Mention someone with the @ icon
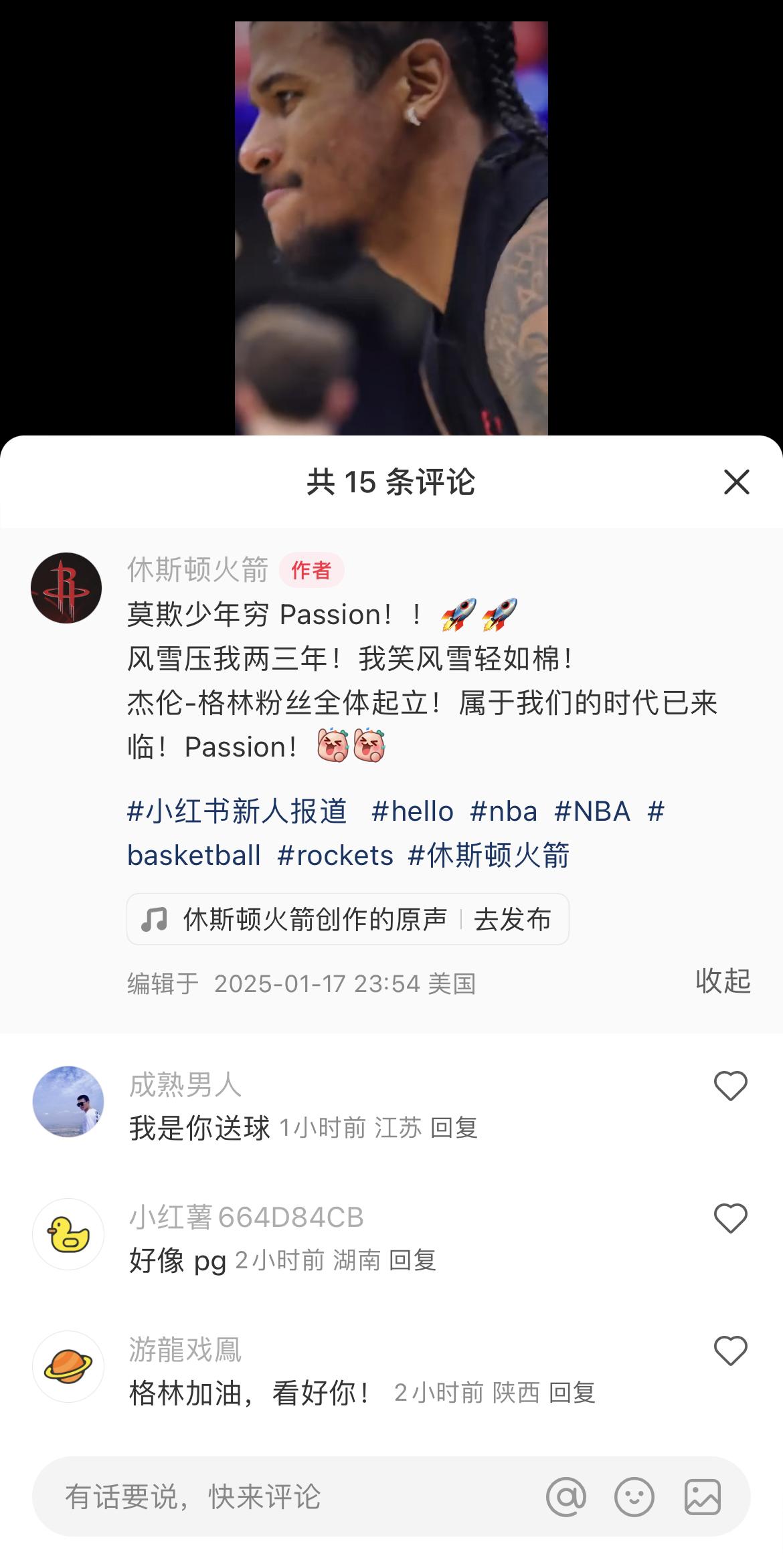The image size is (783, 1568). (x=566, y=1497)
